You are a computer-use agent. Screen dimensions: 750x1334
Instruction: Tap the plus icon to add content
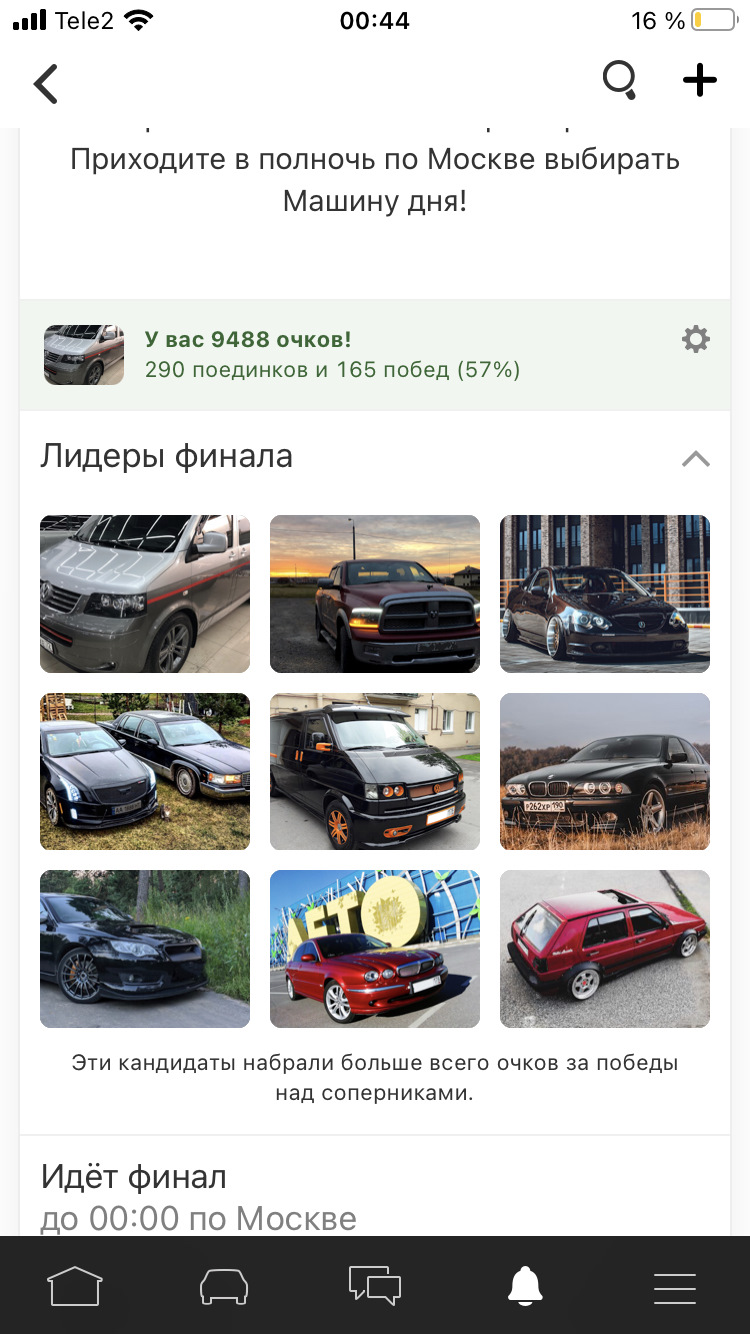699,80
